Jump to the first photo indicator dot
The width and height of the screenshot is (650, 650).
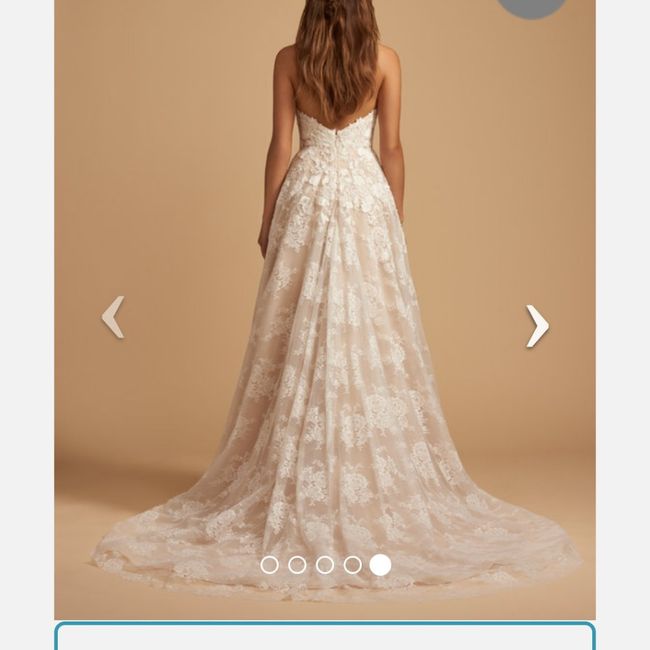(x=269, y=565)
